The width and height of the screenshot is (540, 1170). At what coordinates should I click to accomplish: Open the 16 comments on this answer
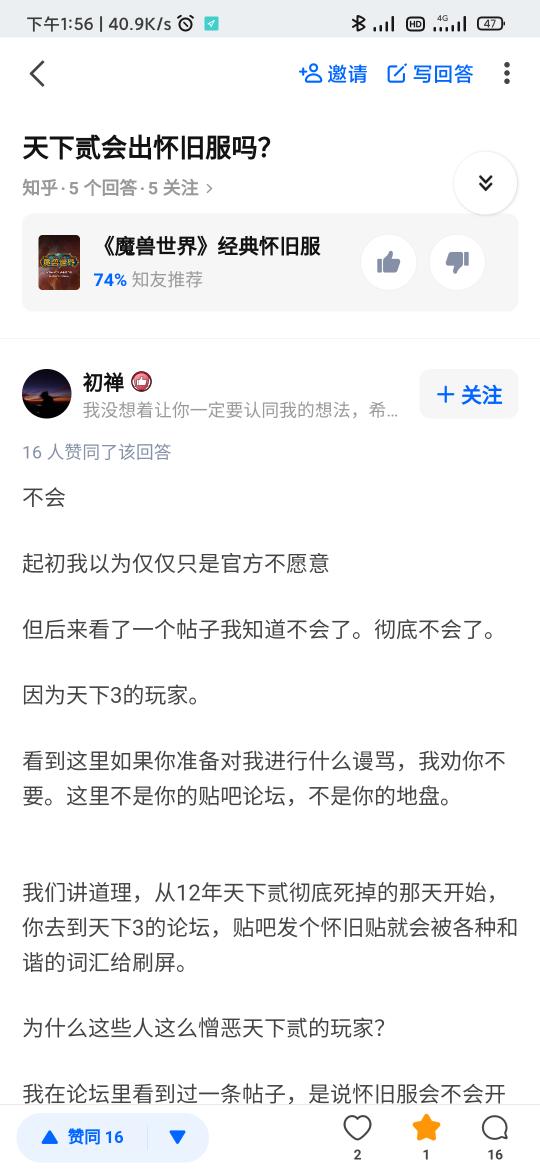click(x=495, y=1137)
